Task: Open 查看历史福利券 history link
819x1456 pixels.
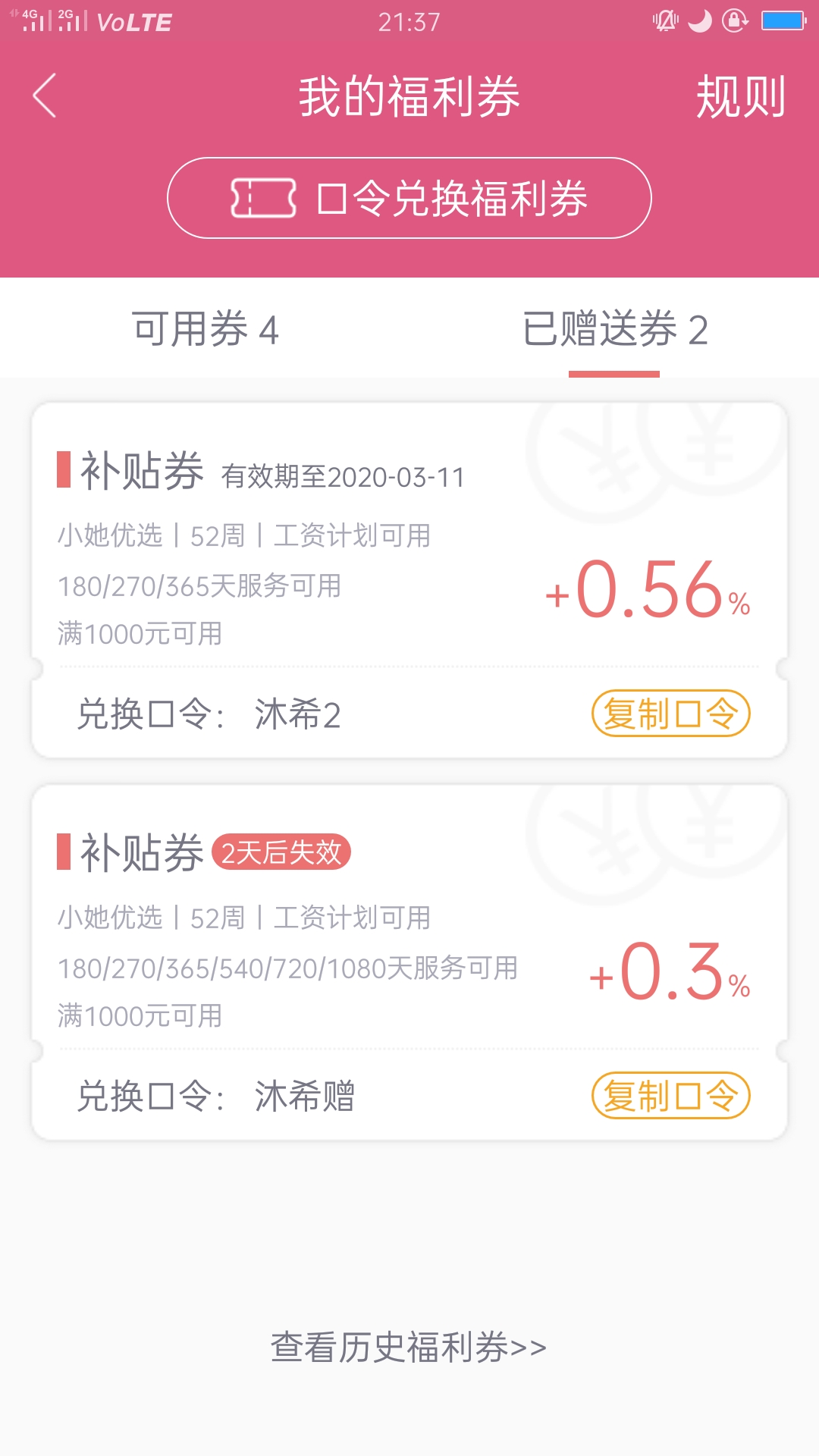Action: coord(409,1348)
